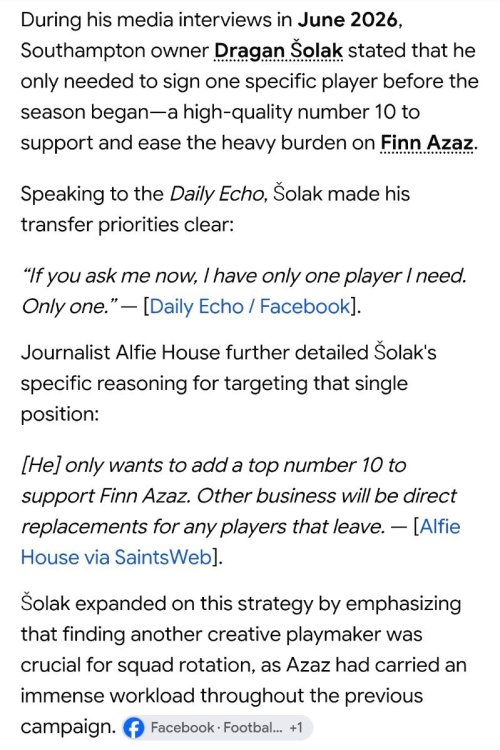Image resolution: width=500 pixels, height=750 pixels.
Task: Open the Dragan Šolak underlined link
Action: click(278, 51)
